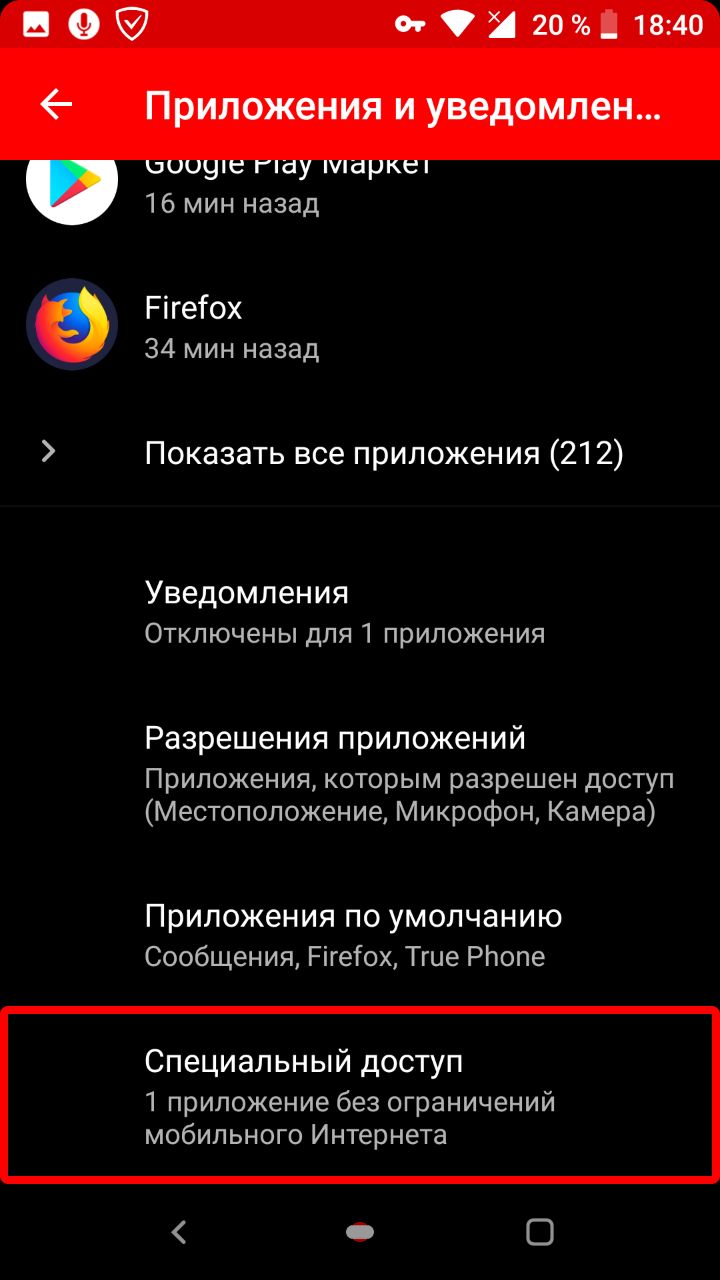
Task: Open recent apps from navigation bar
Action: tap(540, 1232)
